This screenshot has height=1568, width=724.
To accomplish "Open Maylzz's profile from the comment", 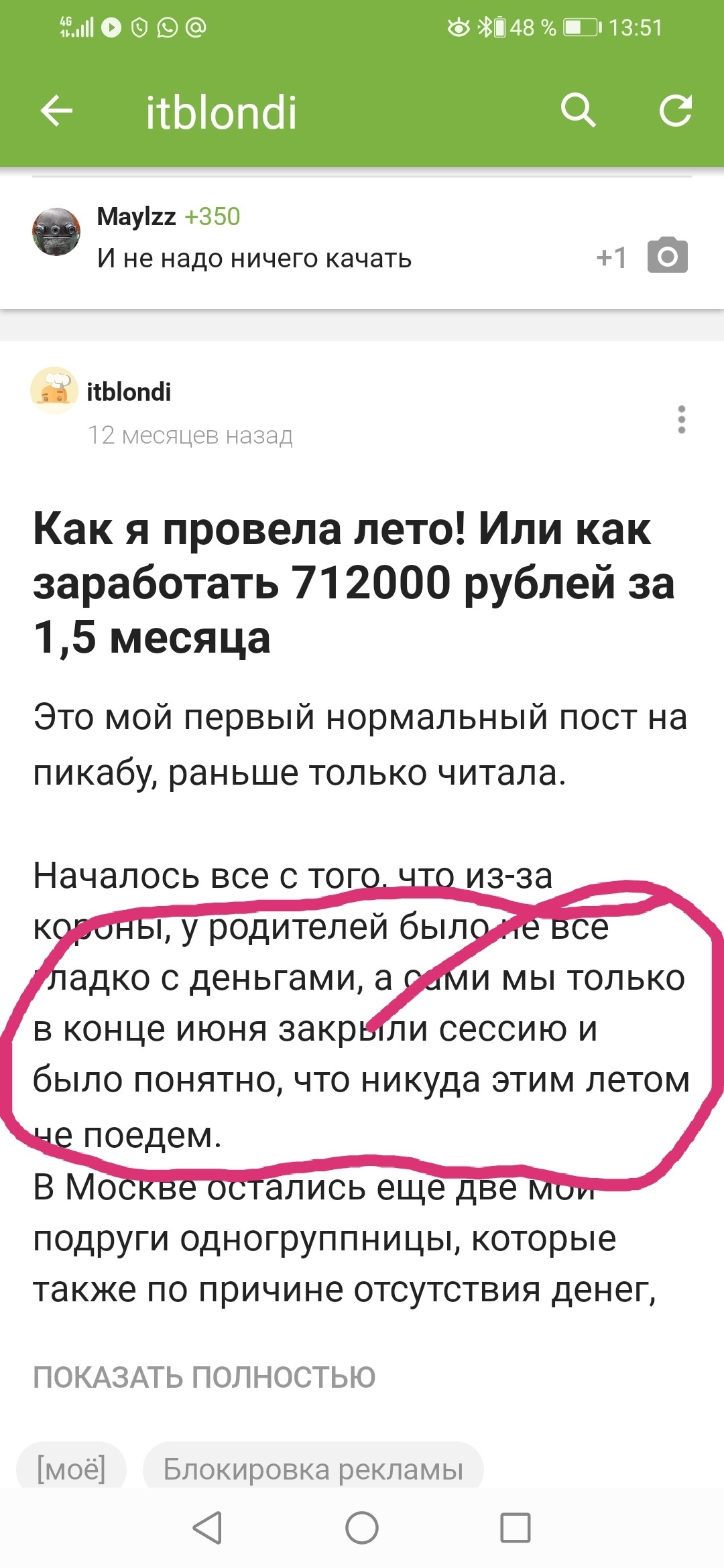I will coord(136,216).
